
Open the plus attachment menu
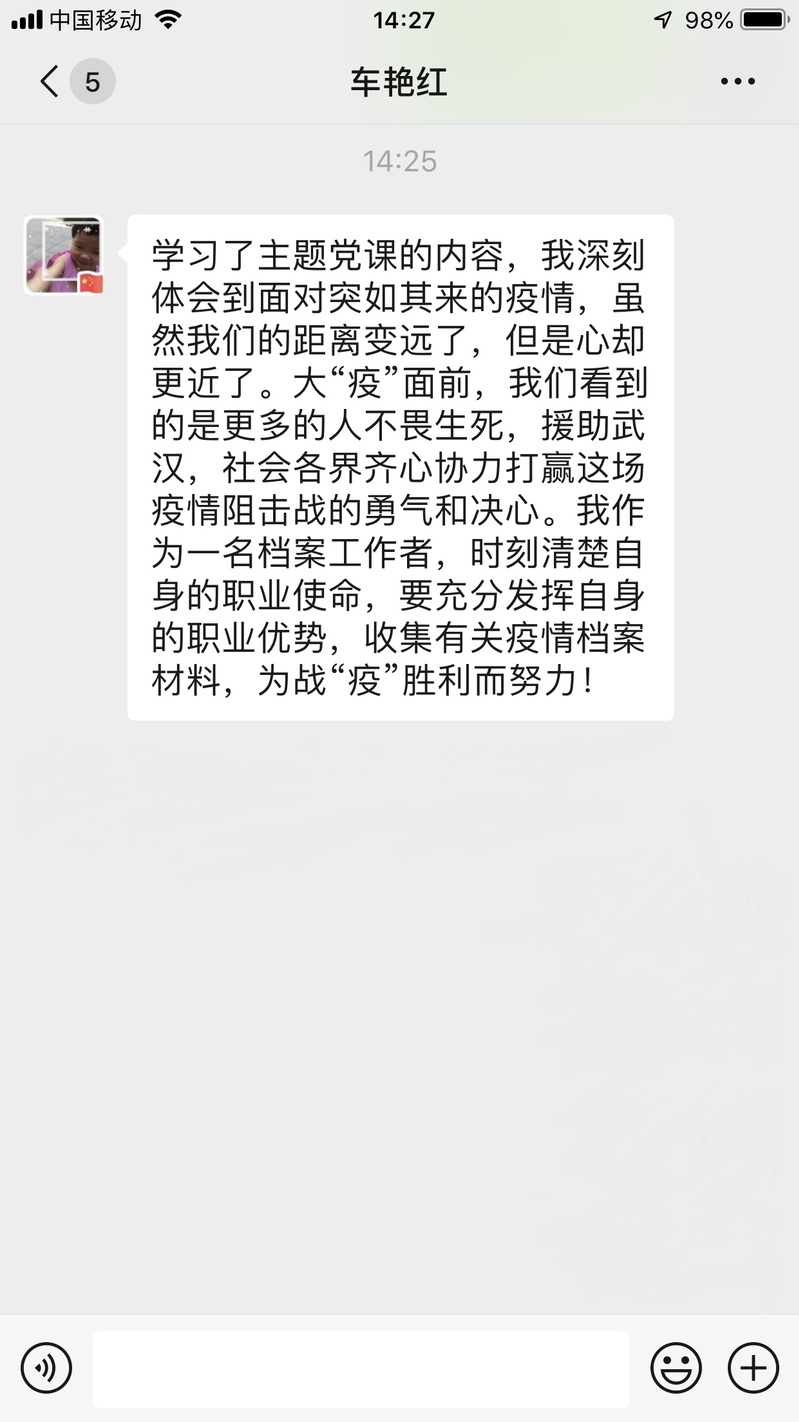[x=753, y=1367]
